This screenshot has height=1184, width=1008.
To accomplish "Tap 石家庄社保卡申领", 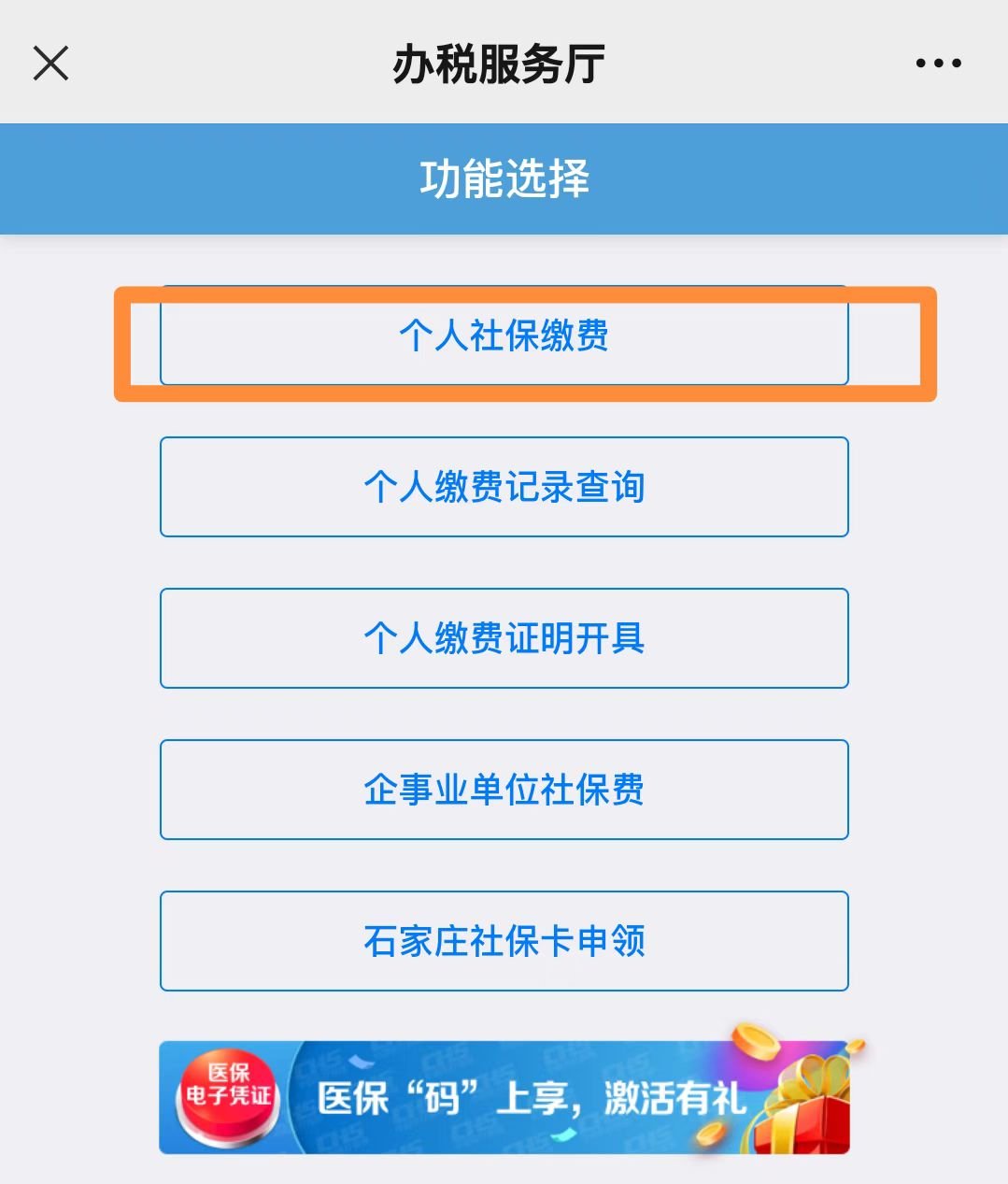I will (504, 941).
